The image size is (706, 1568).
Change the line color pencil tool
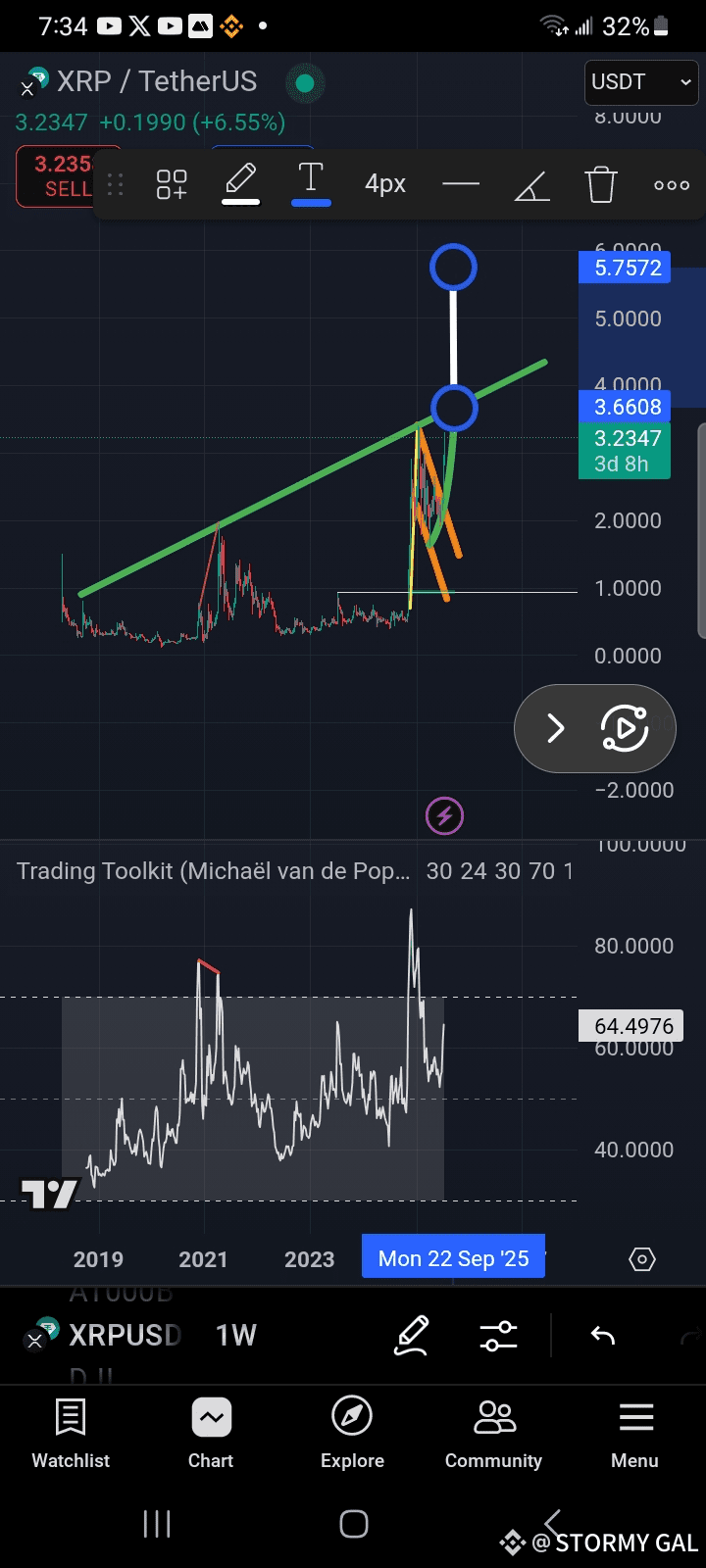click(241, 183)
